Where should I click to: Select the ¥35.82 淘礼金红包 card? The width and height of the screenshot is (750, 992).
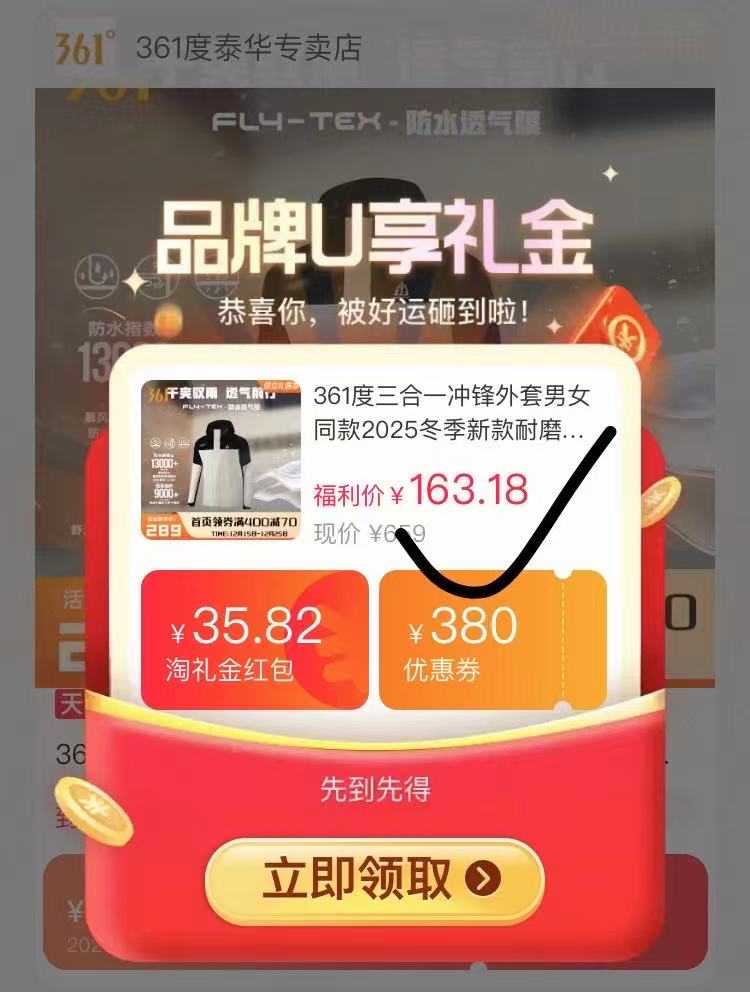tap(254, 640)
